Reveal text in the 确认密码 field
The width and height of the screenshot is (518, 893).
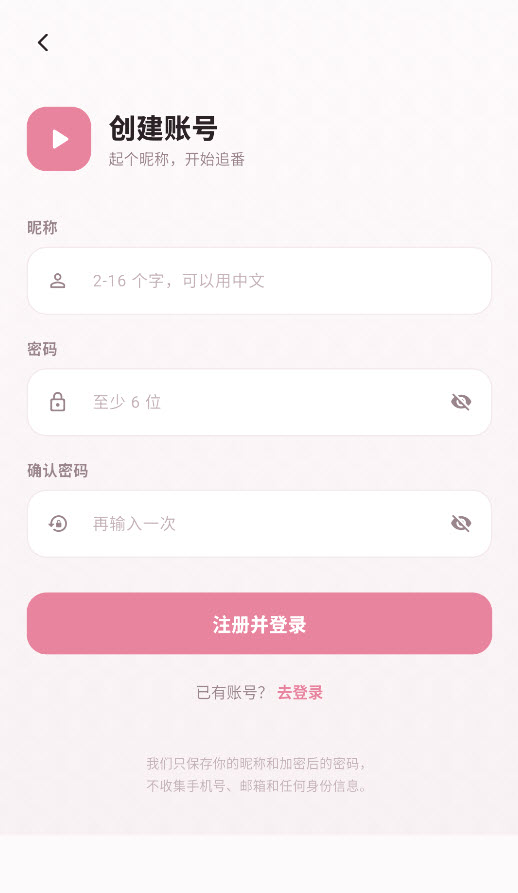pos(461,523)
